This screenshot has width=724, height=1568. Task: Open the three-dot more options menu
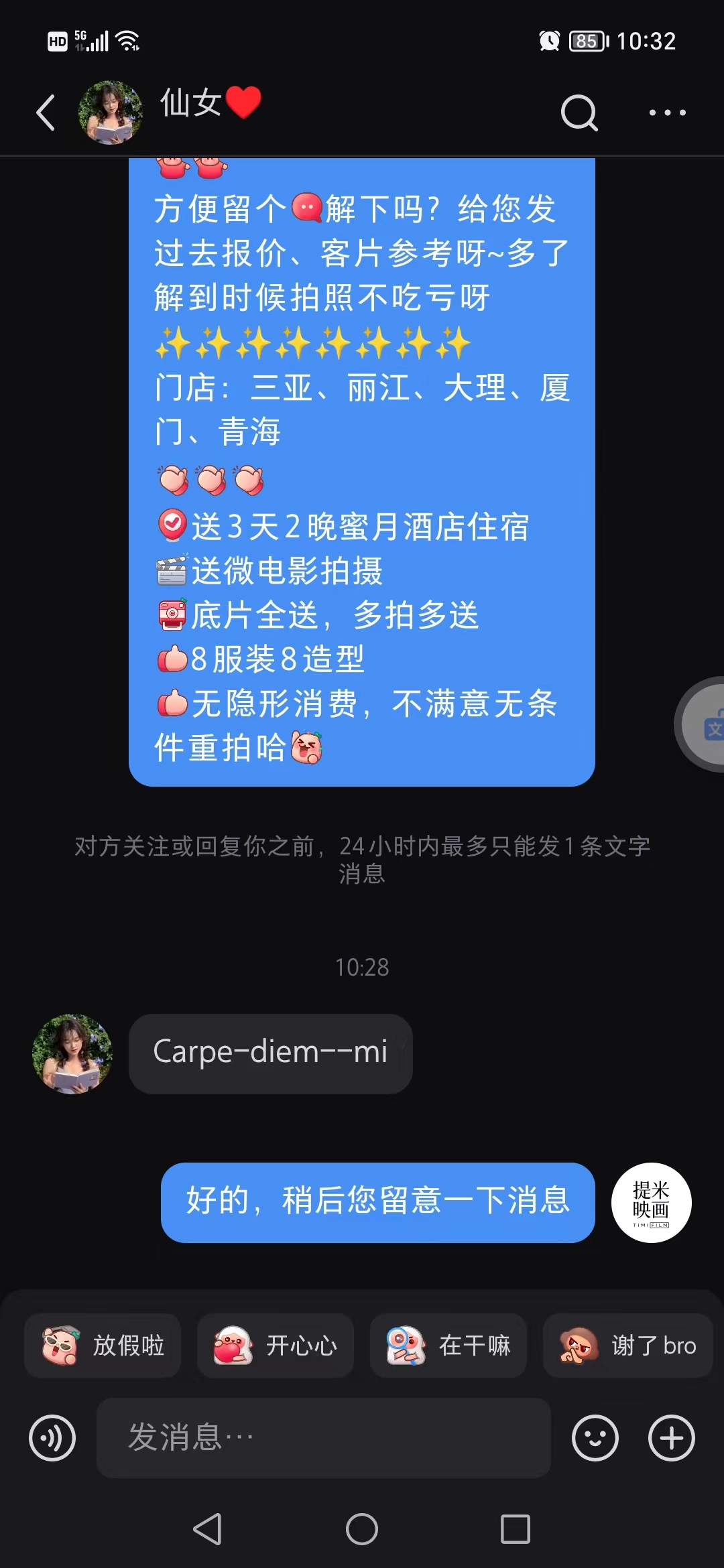(668, 112)
